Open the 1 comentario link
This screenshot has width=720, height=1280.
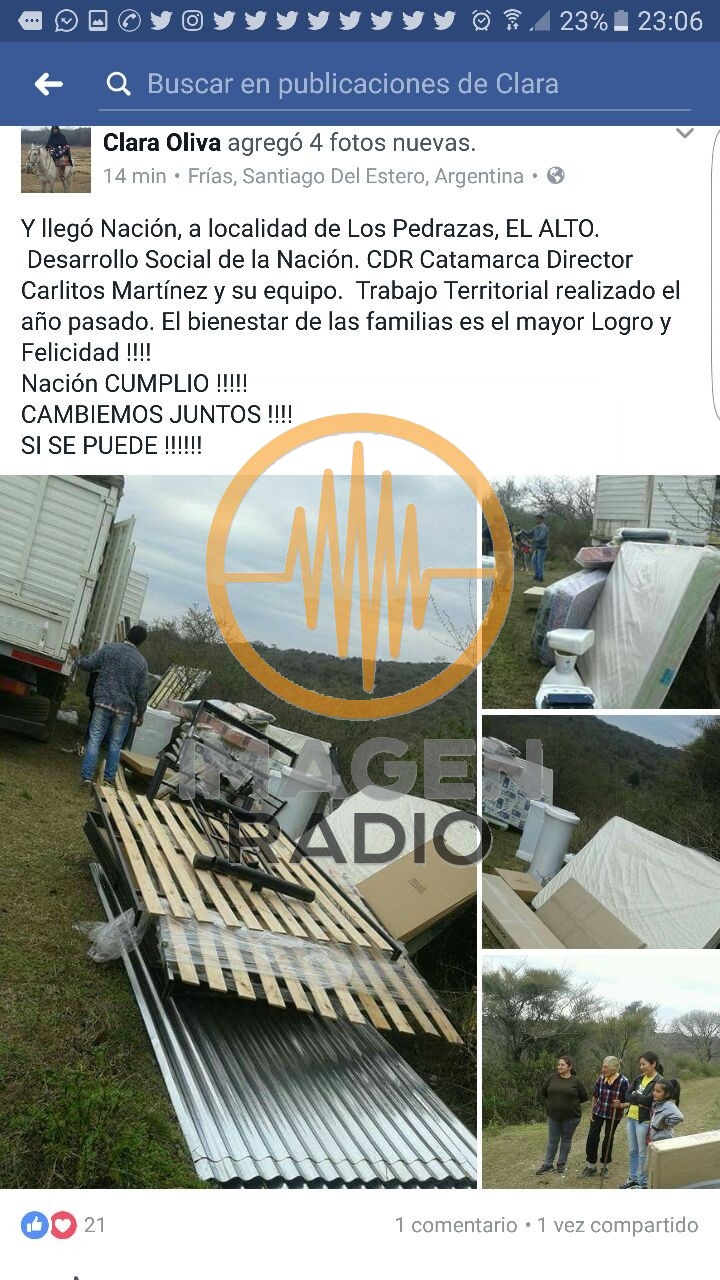456,1225
